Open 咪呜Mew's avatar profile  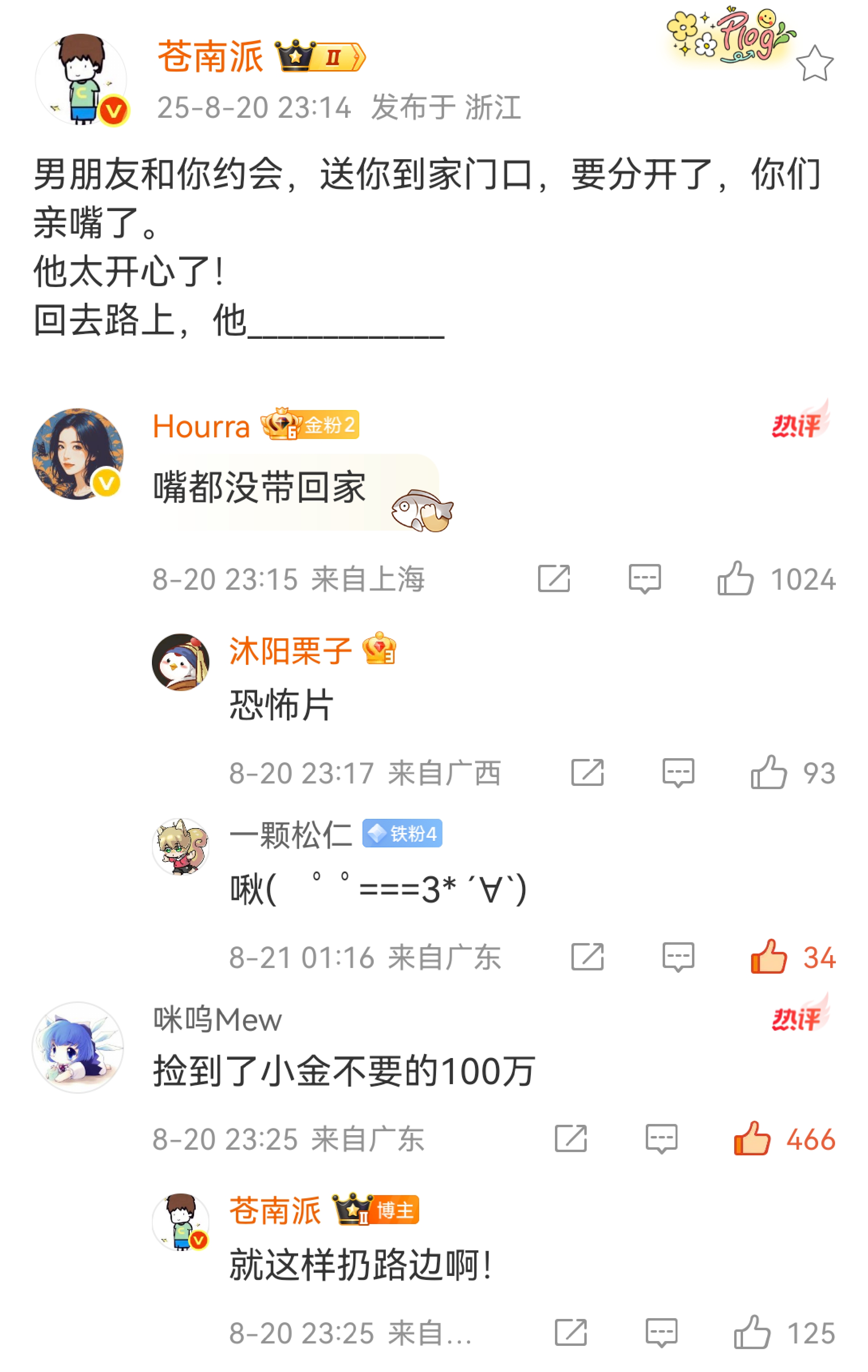click(78, 1047)
